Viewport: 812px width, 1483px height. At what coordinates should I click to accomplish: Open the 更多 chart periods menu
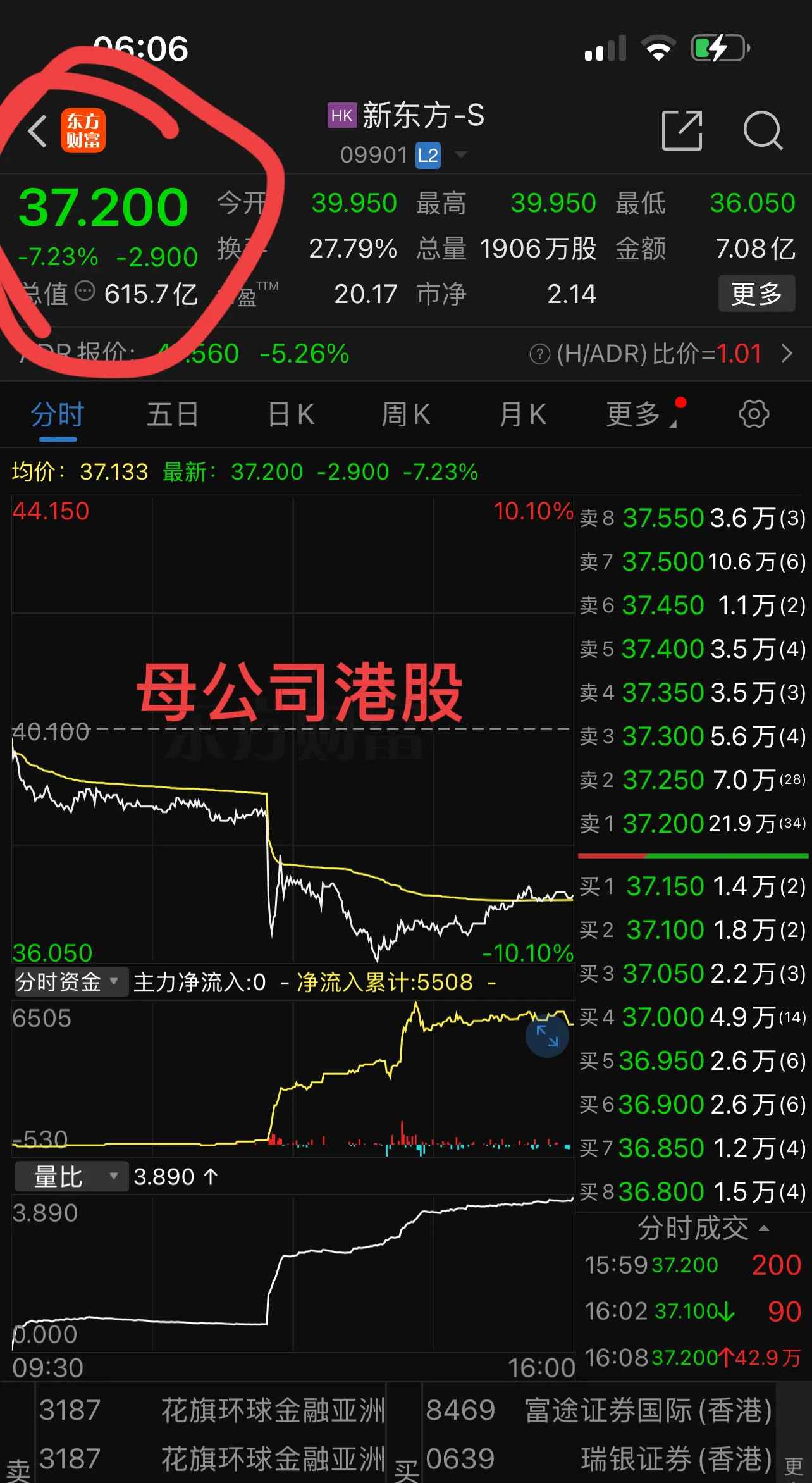636,415
